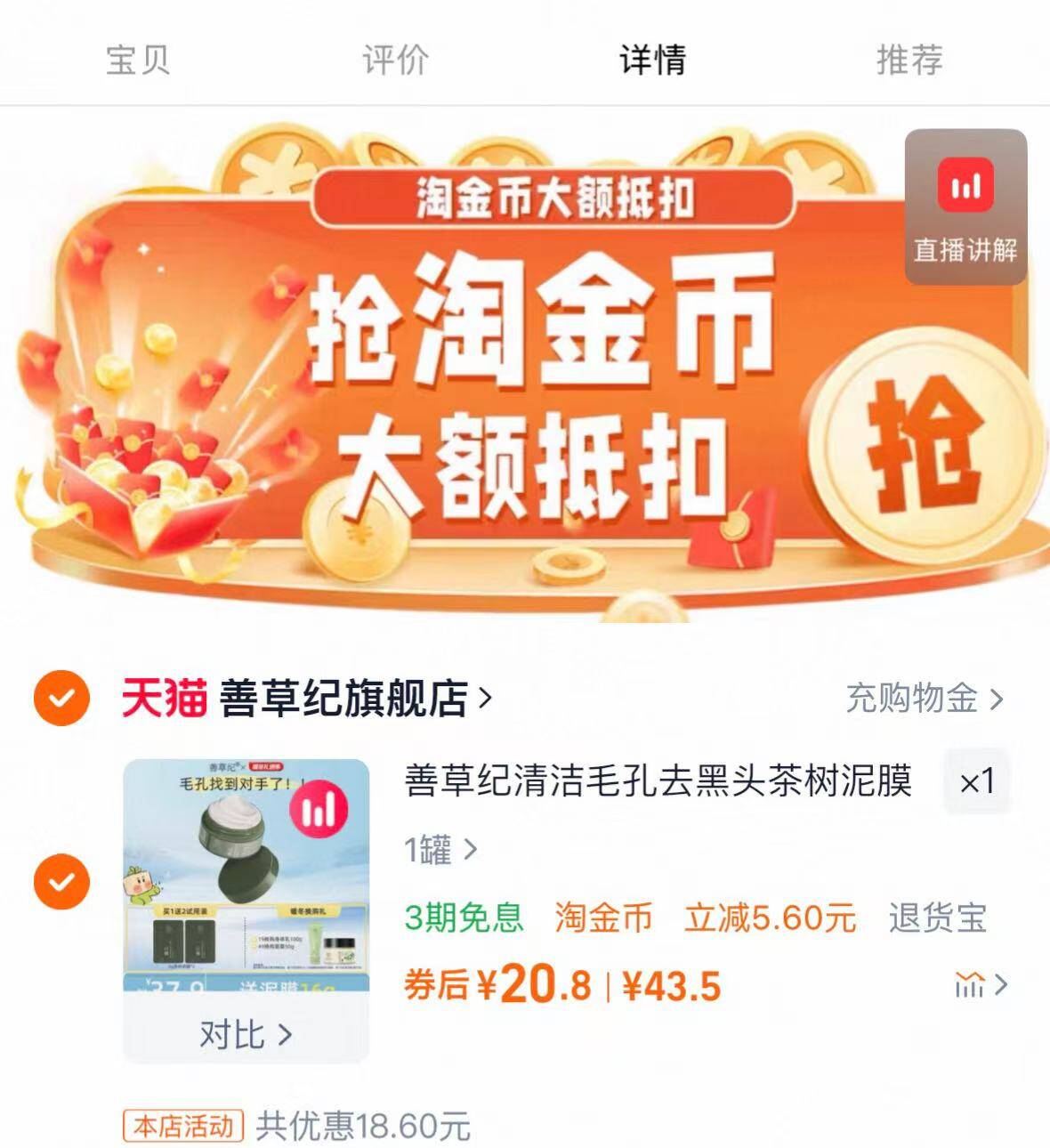
Task: Switch to the 宝贝 tab
Action: [x=137, y=60]
